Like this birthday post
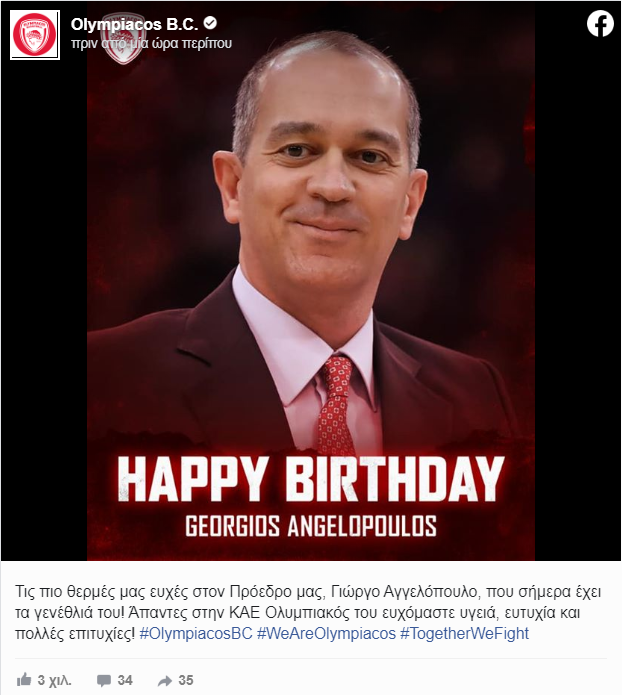This screenshot has height=695, width=622. (24, 680)
